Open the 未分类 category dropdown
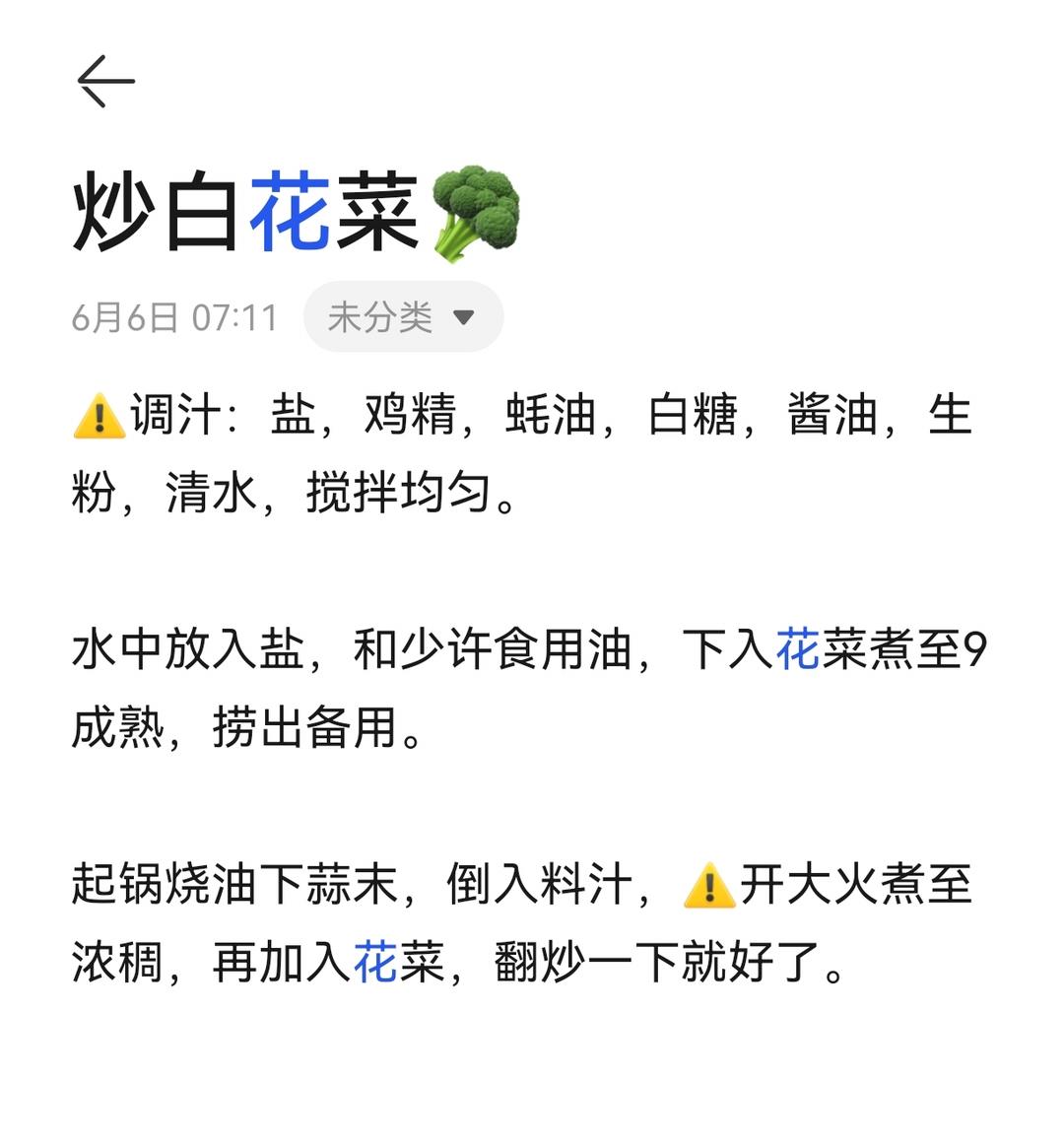 (403, 317)
